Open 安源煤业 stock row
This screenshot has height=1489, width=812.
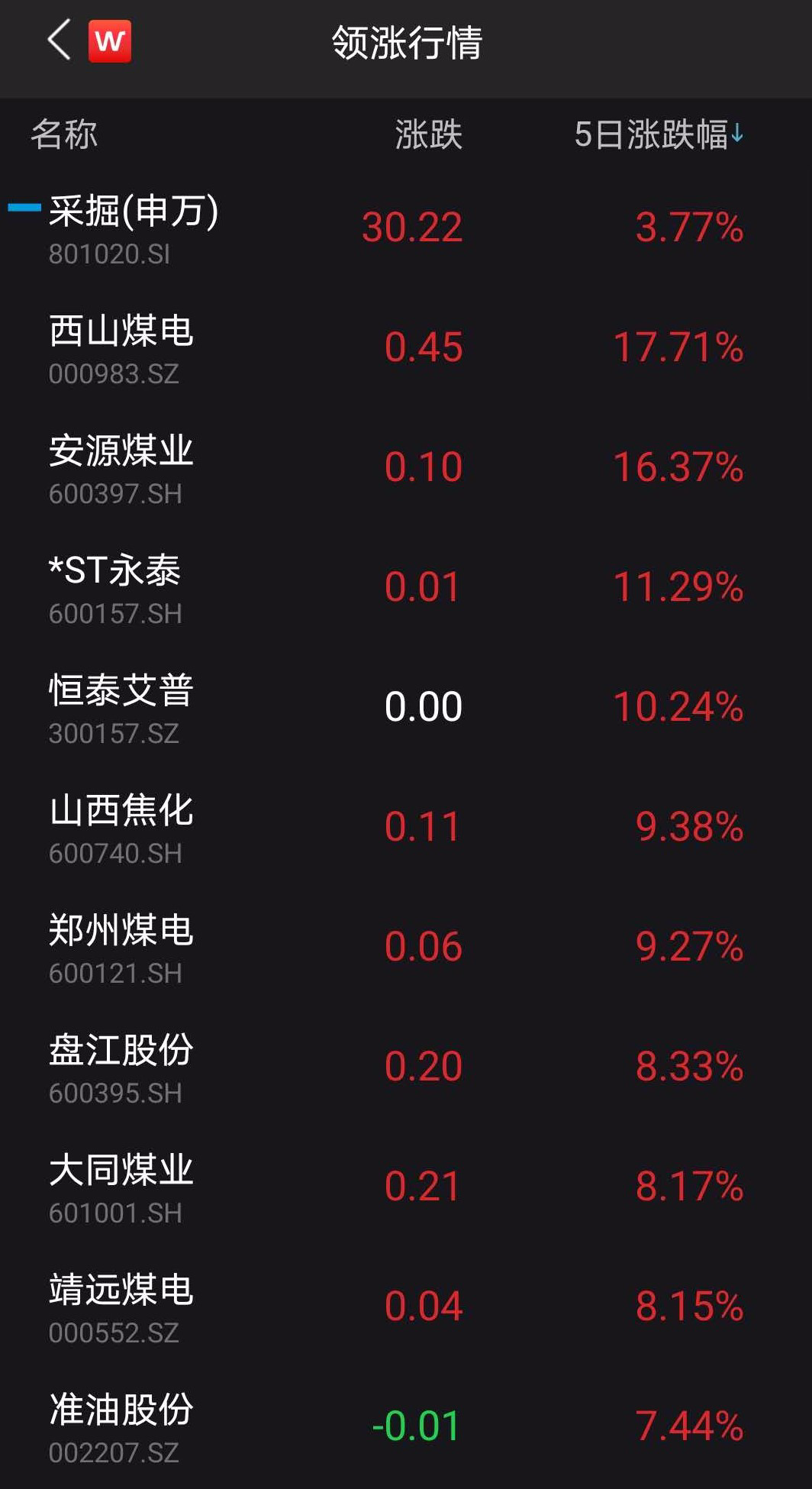pos(122,467)
